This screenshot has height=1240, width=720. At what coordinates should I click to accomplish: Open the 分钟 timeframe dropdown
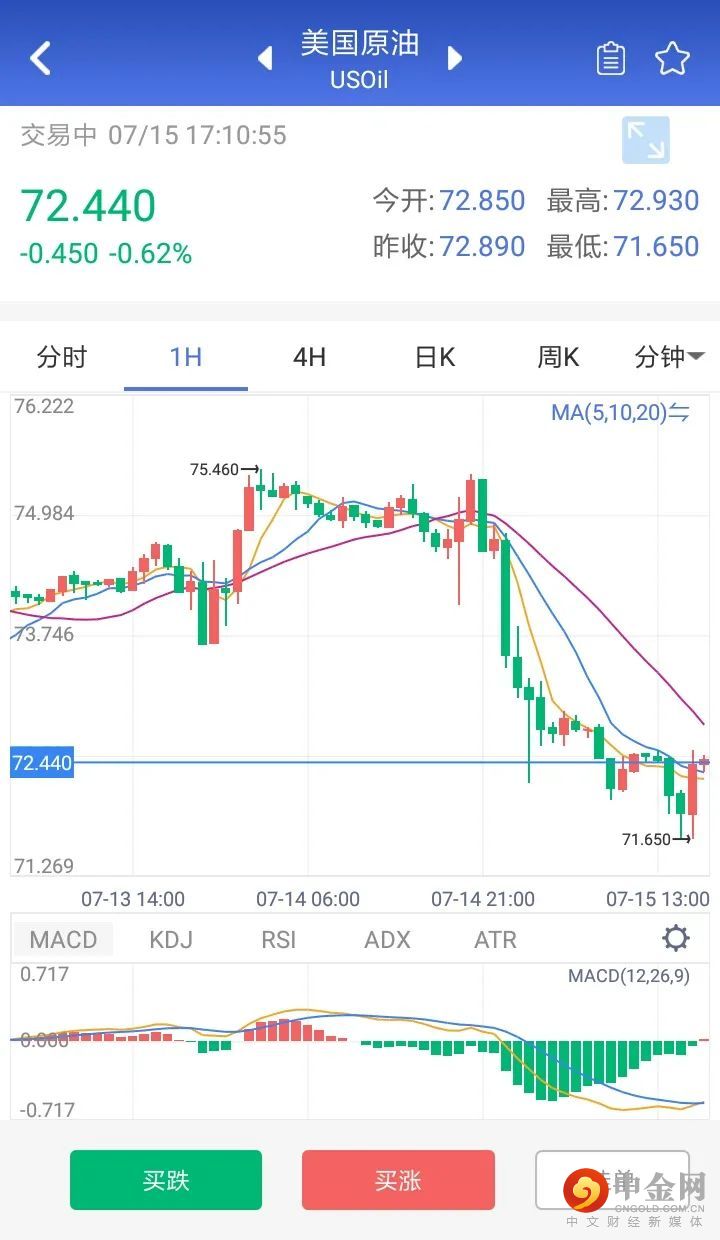[669, 357]
